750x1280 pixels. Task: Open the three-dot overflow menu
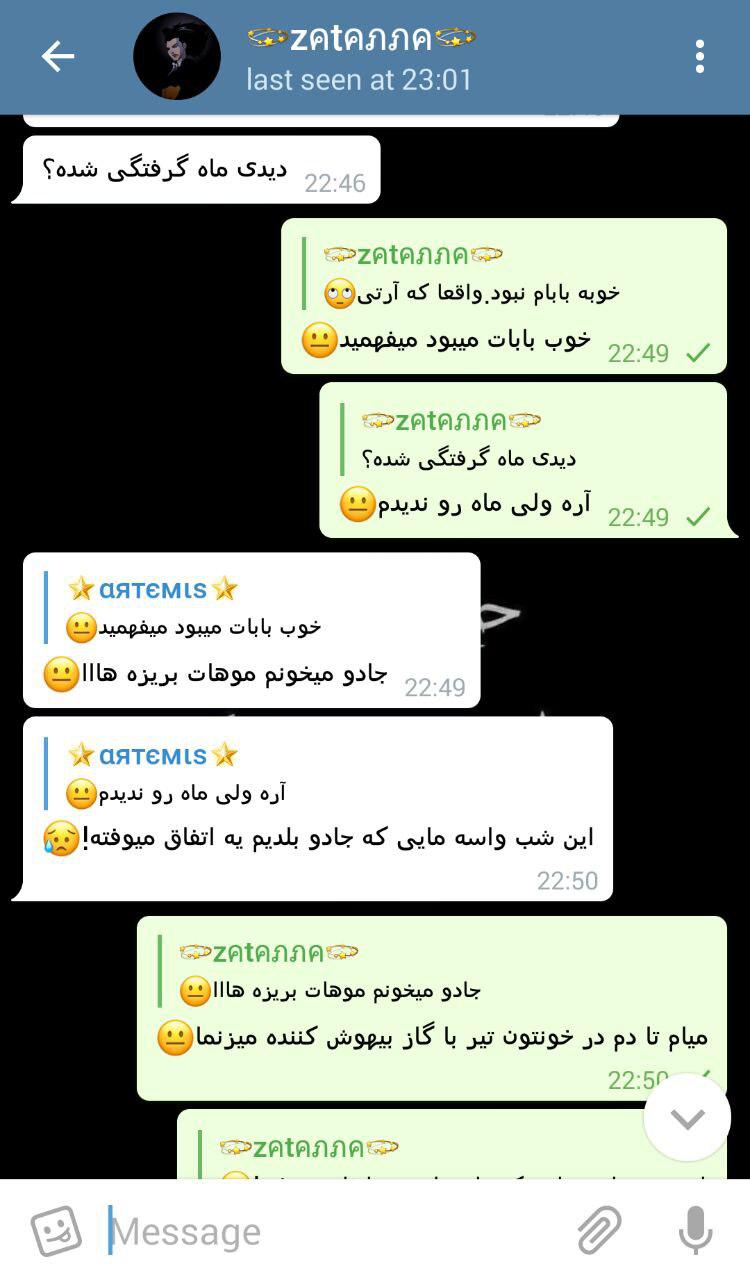pyautogui.click(x=700, y=57)
